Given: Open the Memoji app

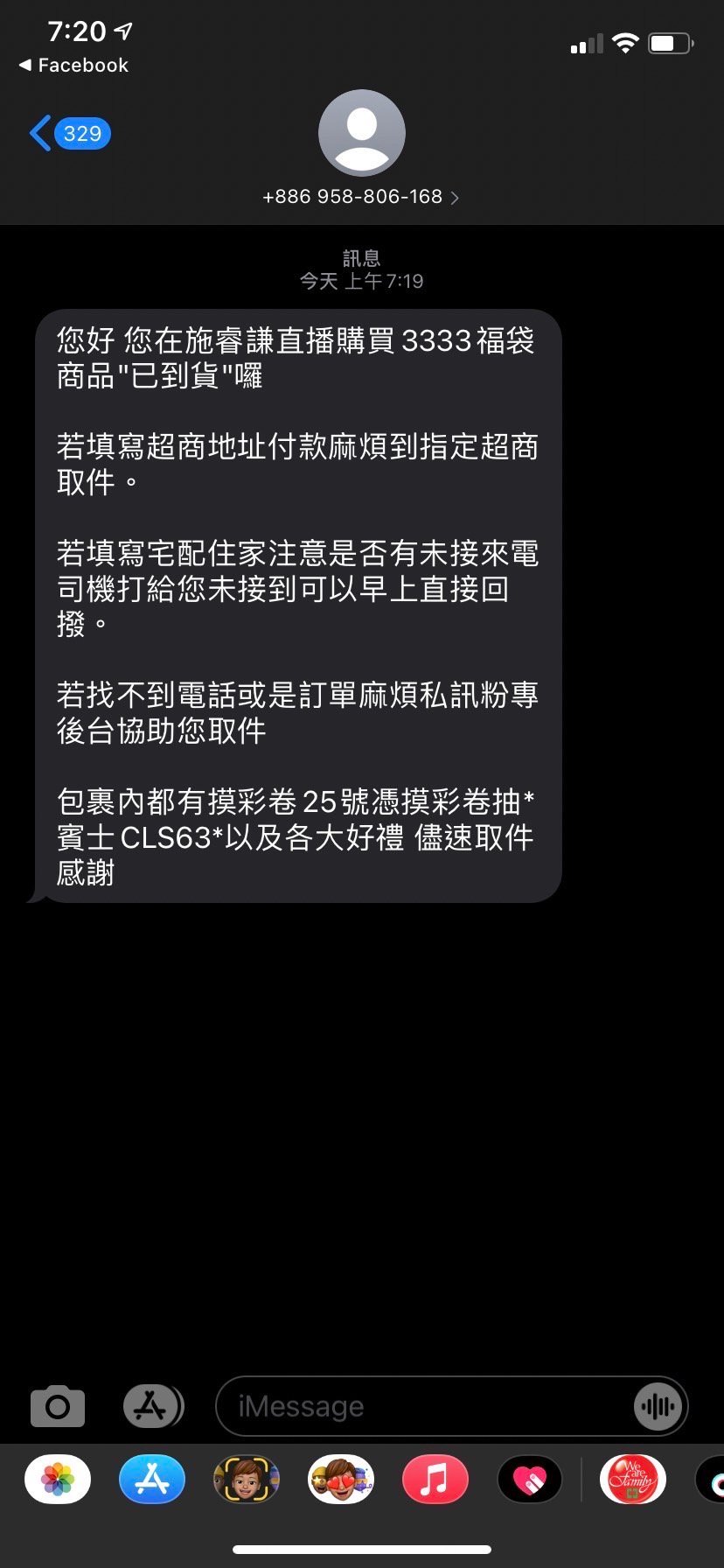Looking at the screenshot, I should (x=247, y=1480).
